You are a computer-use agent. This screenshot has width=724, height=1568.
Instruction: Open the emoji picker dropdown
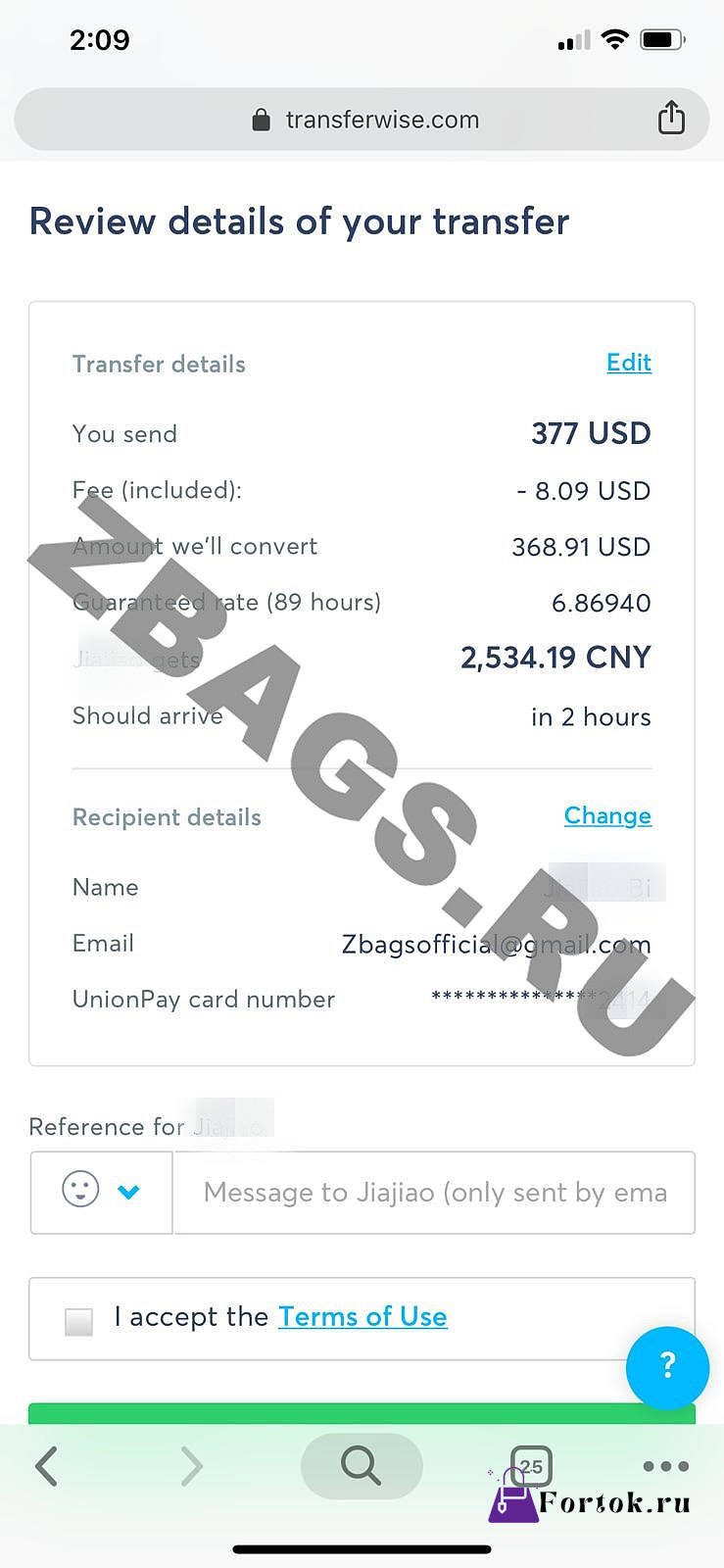click(x=101, y=1192)
